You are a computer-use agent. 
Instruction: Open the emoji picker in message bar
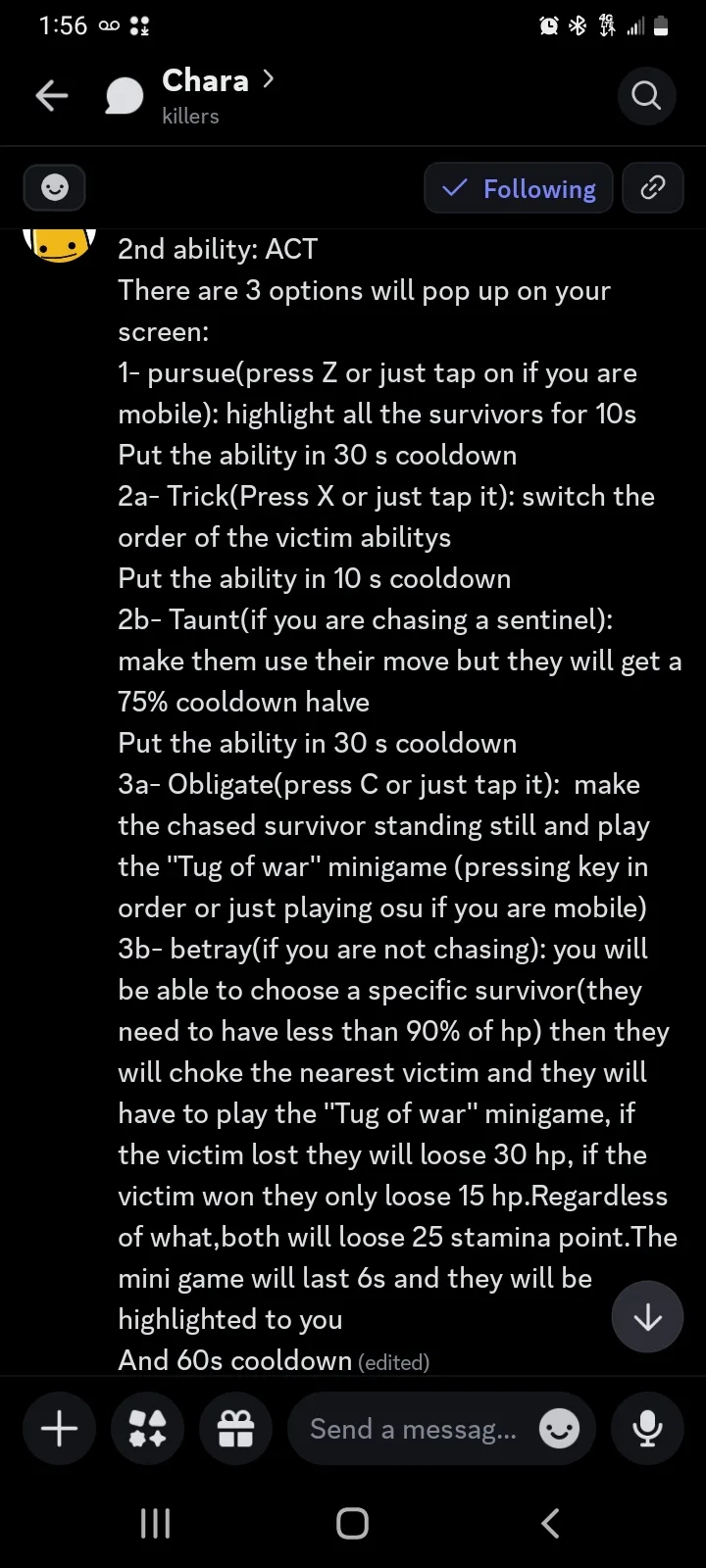(559, 1429)
